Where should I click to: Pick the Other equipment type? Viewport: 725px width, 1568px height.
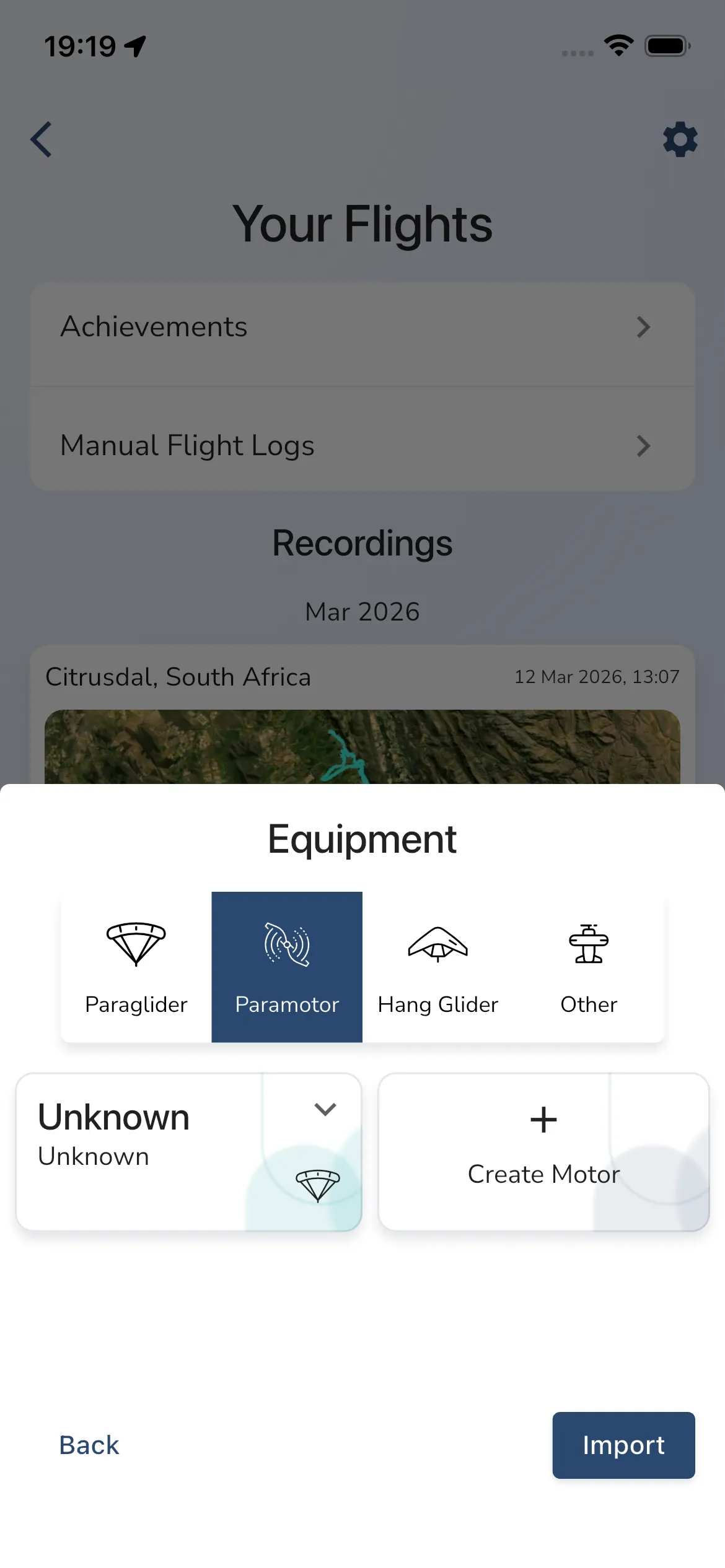pos(589,967)
